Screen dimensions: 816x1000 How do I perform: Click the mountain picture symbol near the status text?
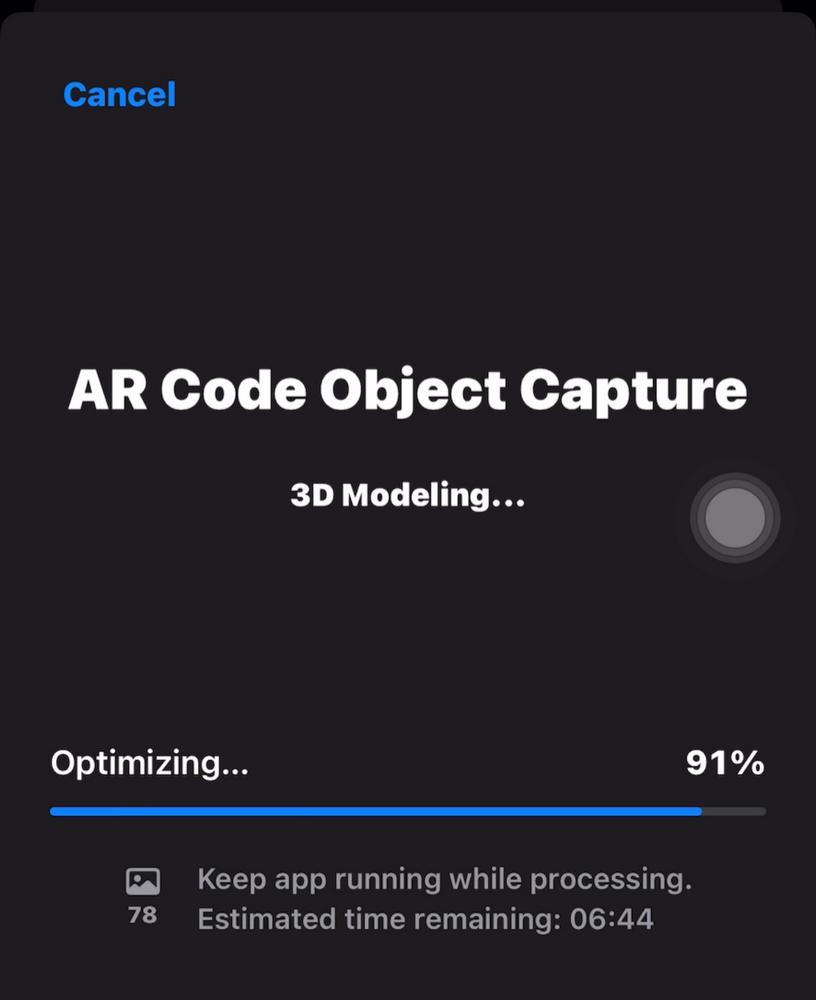144,880
